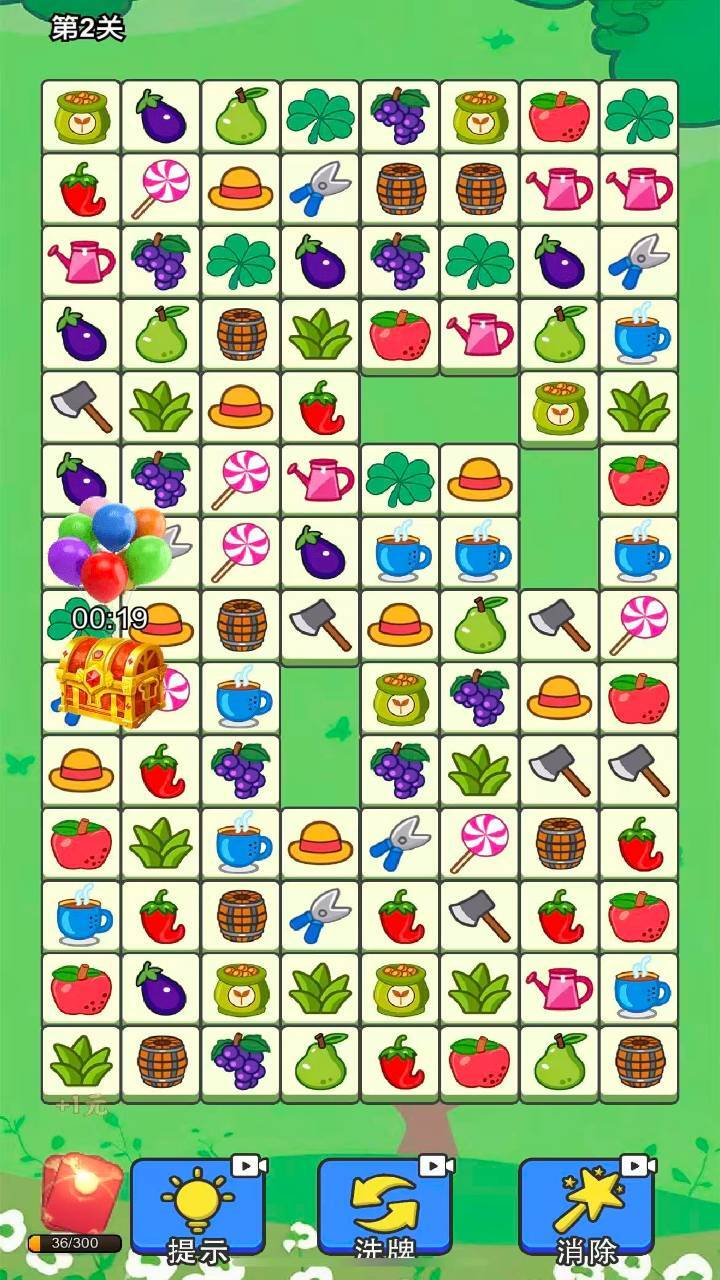Tap the red envelope showing 36/300
This screenshot has height=1280, width=720.
click(x=82, y=1195)
